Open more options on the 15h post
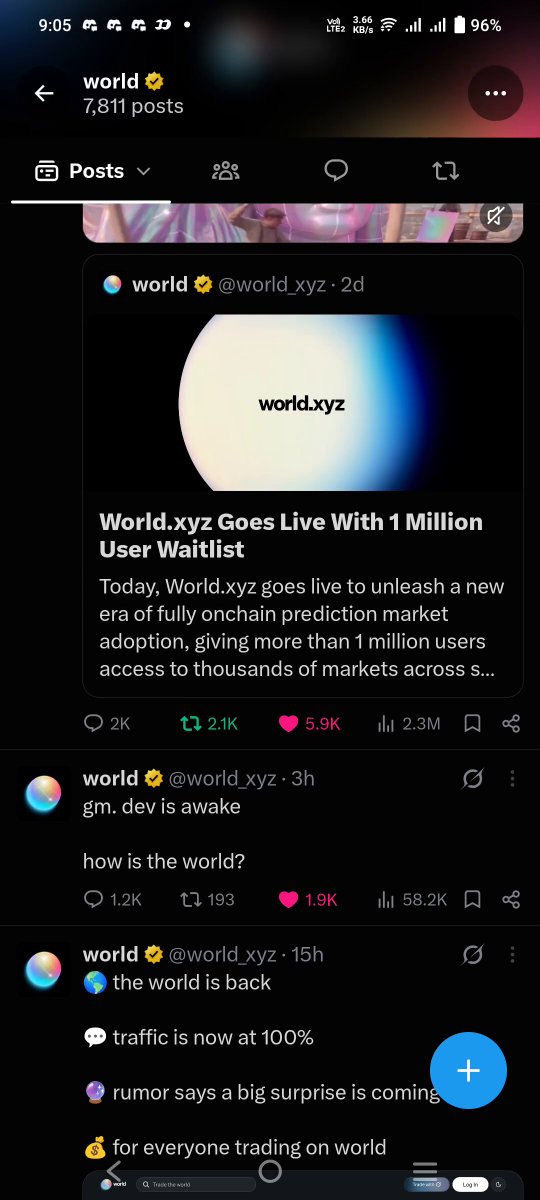Image resolution: width=540 pixels, height=1200 pixels. coord(512,954)
